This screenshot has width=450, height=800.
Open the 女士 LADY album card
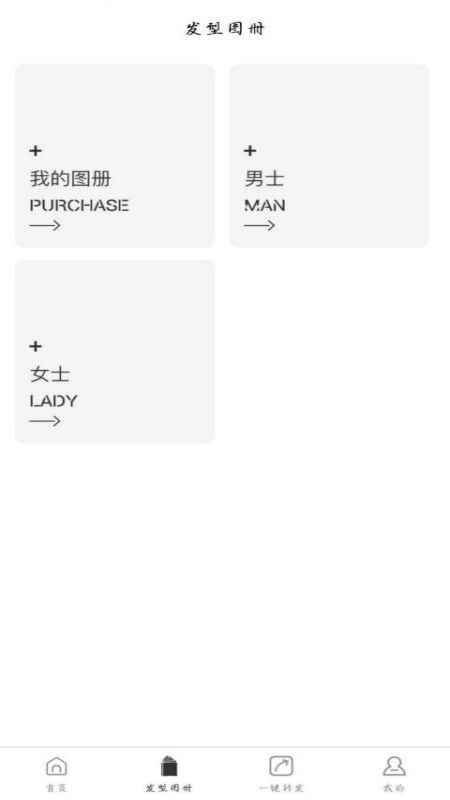pos(114,352)
